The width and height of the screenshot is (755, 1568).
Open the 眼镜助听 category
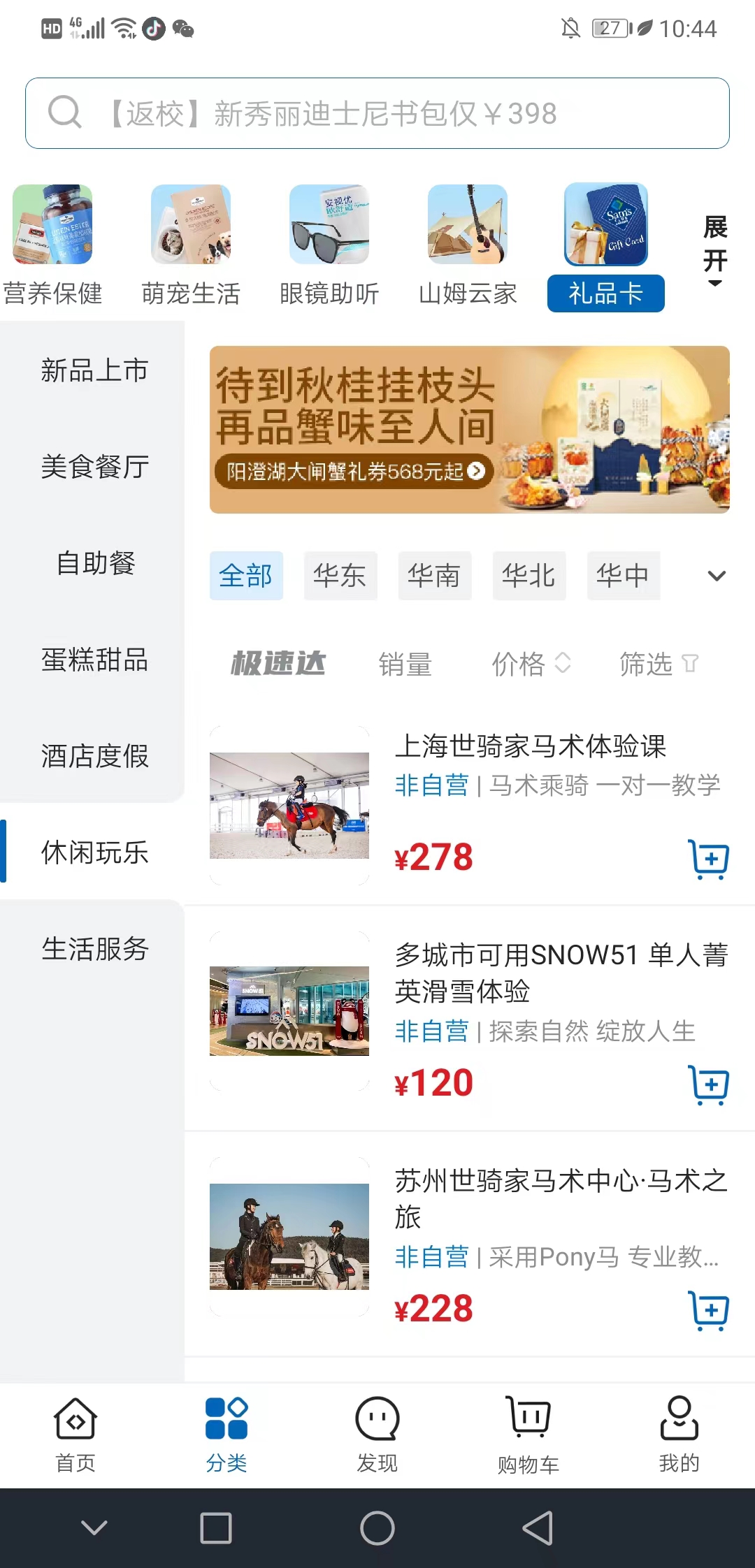pyautogui.click(x=329, y=246)
